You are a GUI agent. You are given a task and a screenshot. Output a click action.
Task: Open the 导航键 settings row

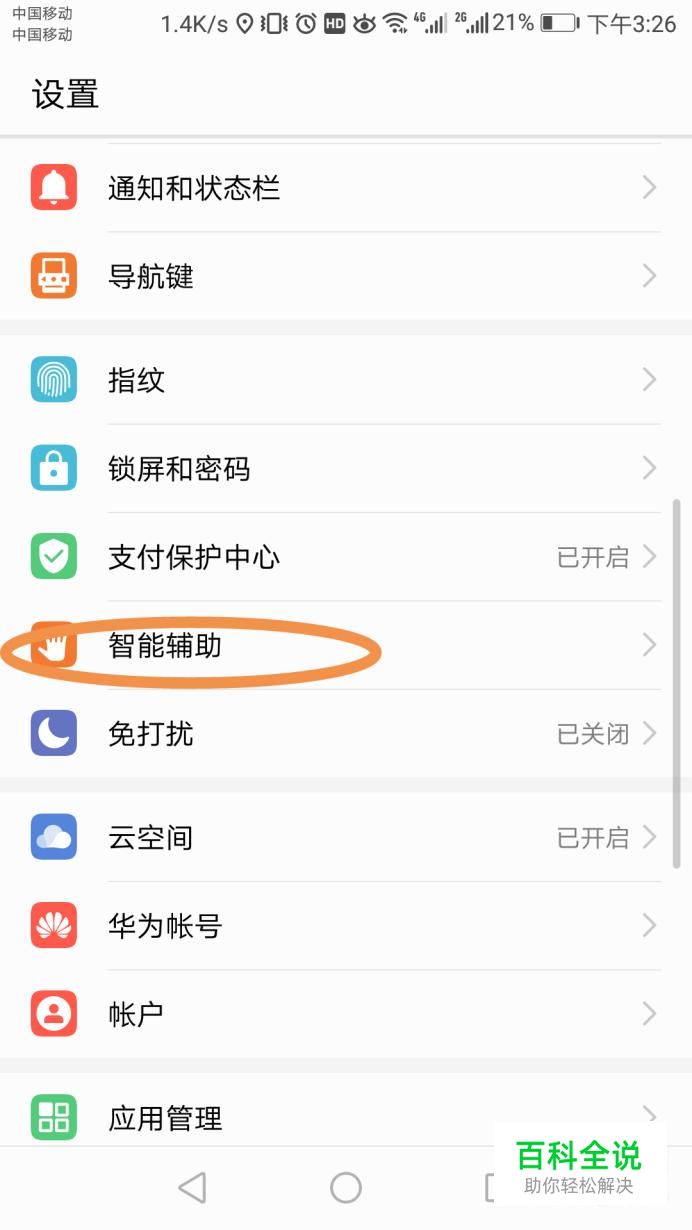346,276
